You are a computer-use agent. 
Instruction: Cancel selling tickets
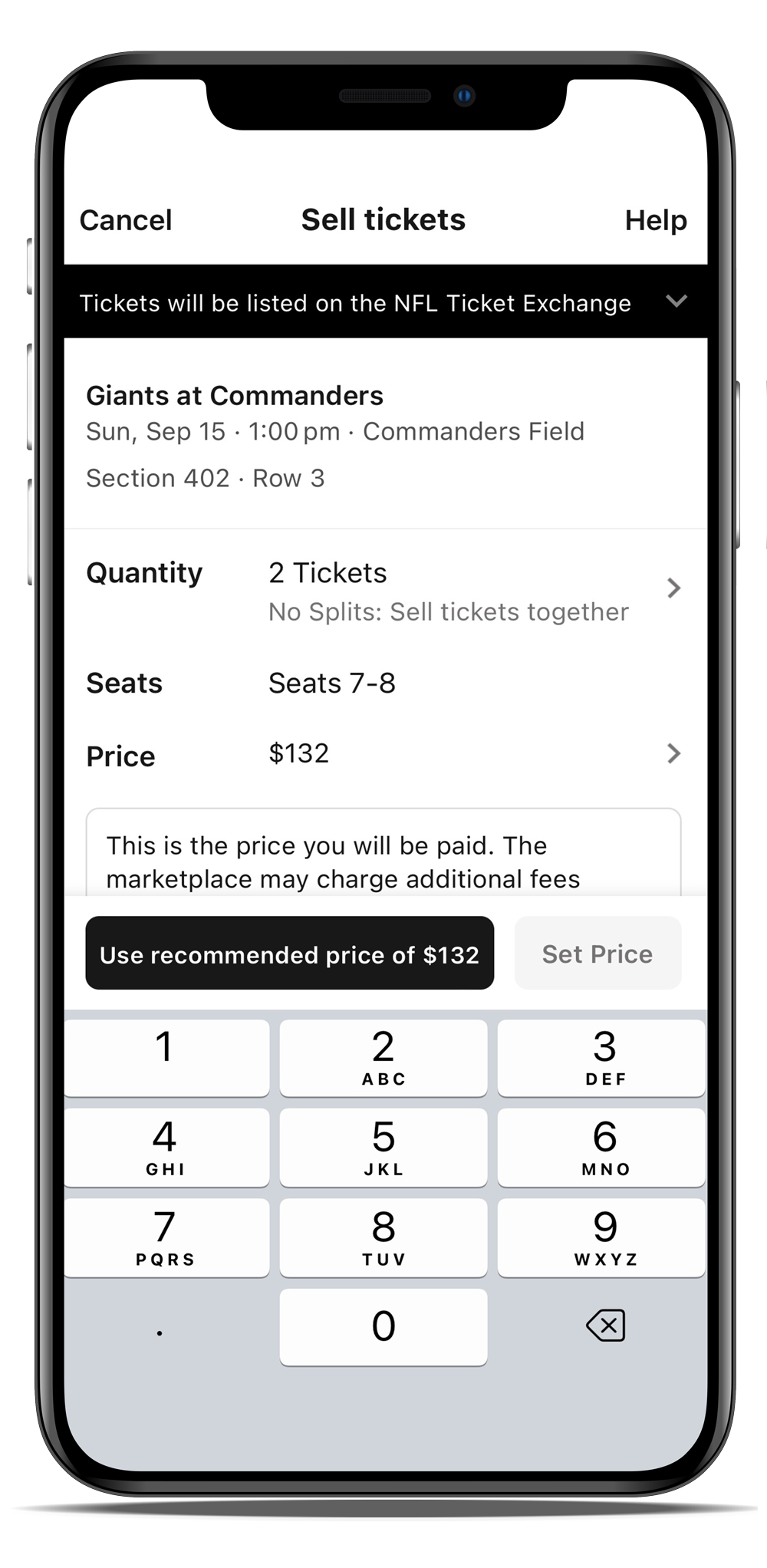click(x=126, y=220)
